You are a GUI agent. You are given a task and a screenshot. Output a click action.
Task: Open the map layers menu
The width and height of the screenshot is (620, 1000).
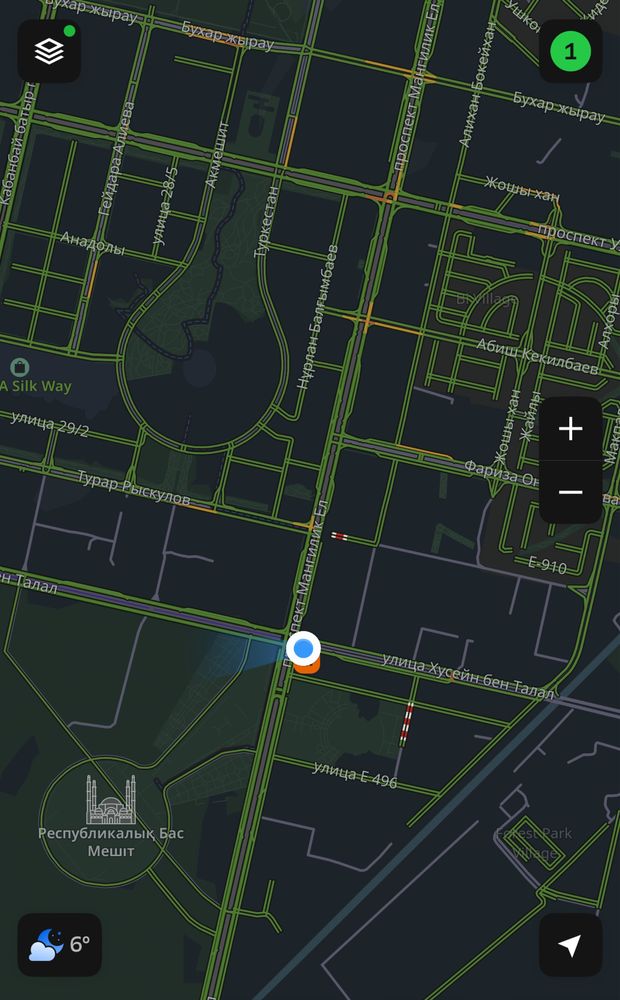[x=49, y=52]
